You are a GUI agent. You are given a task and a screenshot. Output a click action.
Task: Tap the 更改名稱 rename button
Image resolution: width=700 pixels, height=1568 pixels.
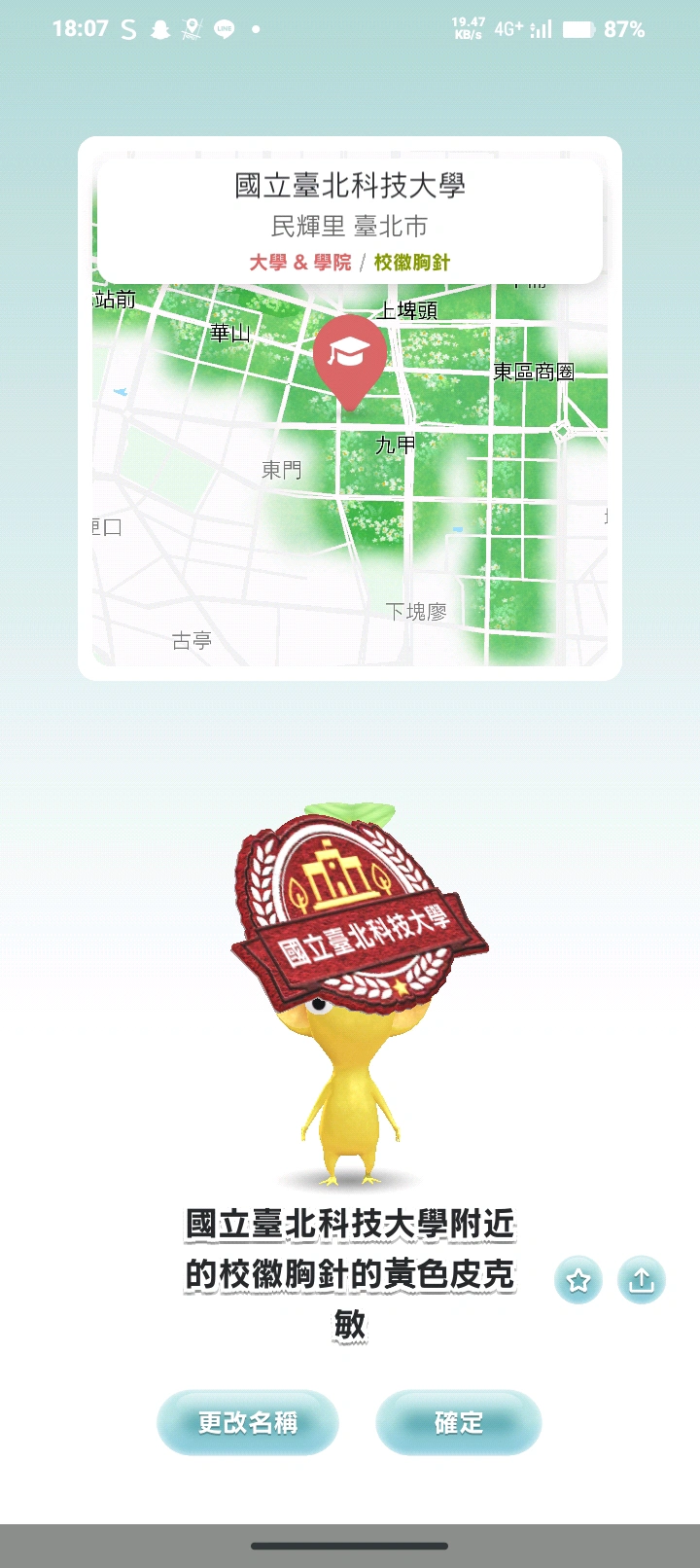click(x=248, y=1422)
